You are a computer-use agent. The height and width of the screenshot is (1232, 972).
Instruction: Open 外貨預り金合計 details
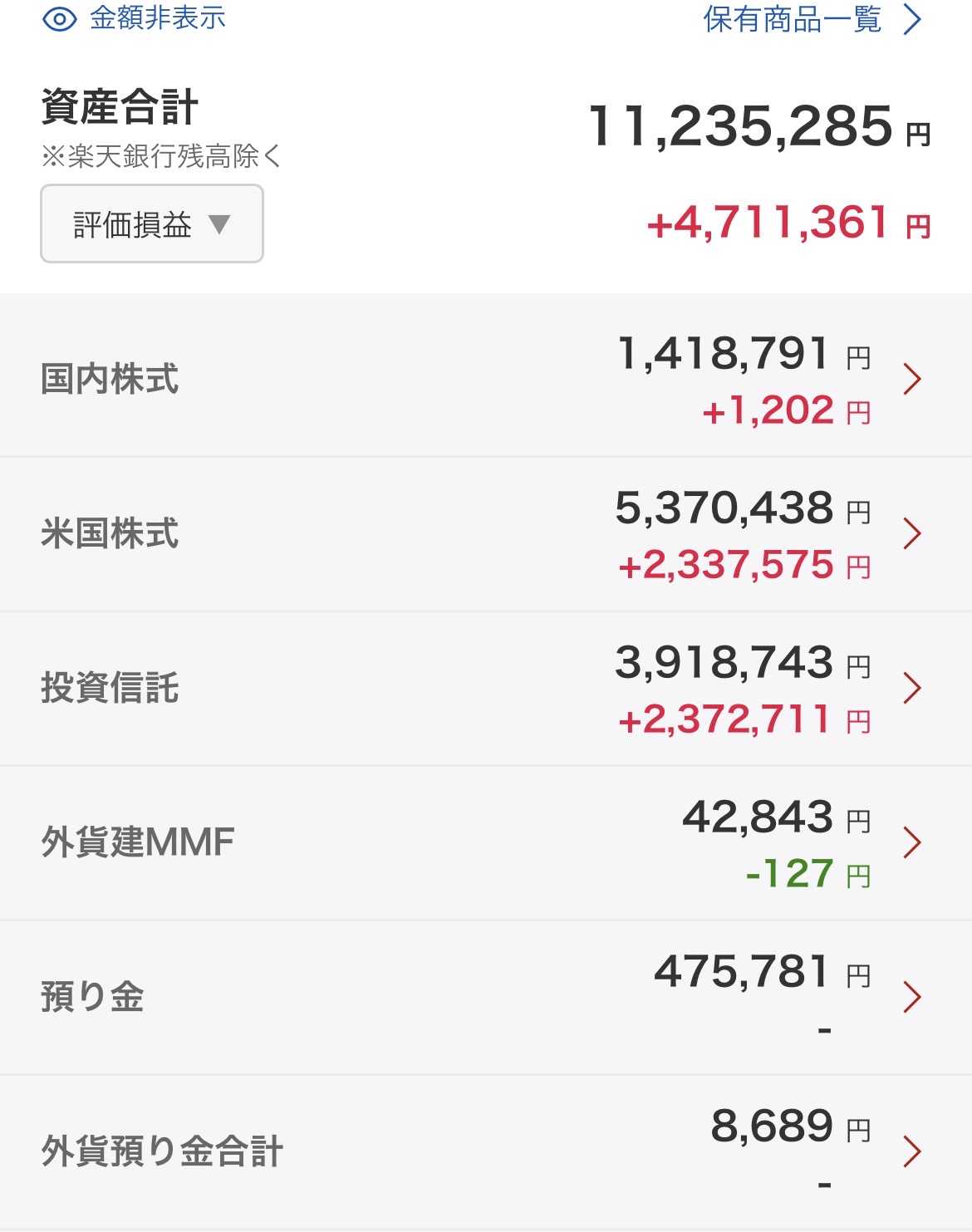tap(486, 1152)
